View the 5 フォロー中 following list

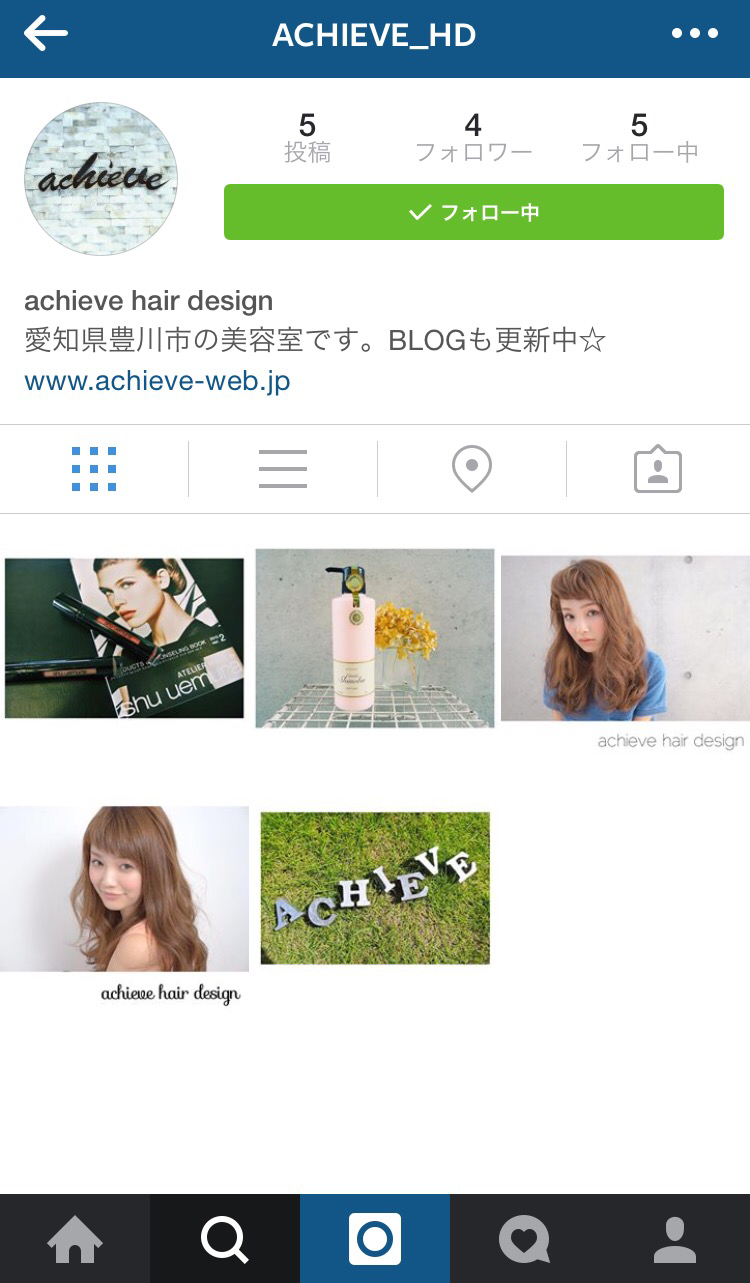point(639,138)
